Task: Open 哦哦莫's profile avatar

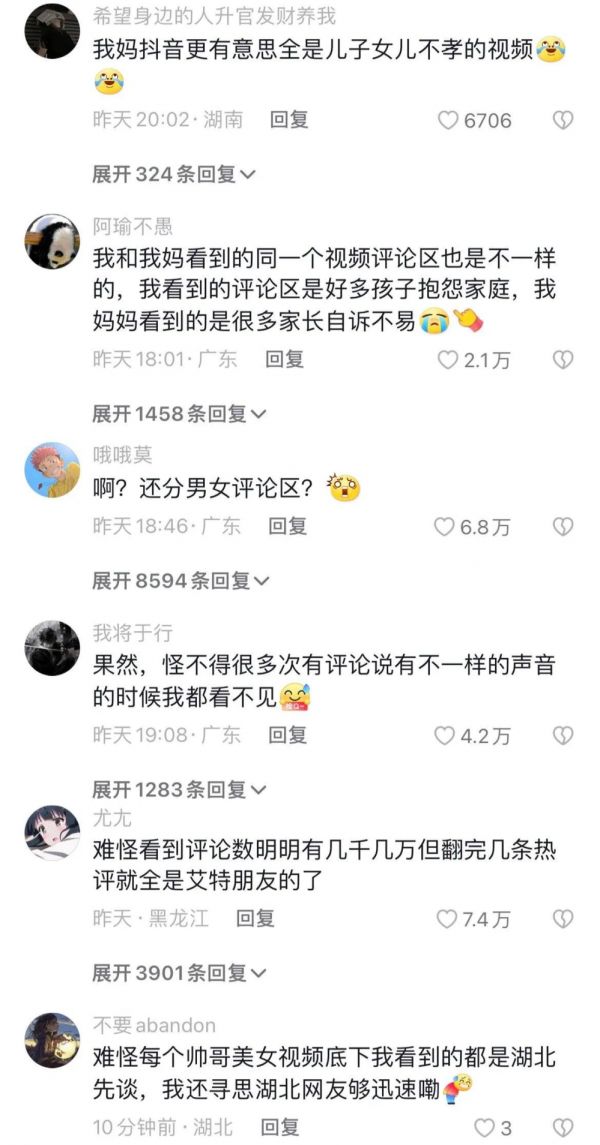Action: [x=52, y=469]
